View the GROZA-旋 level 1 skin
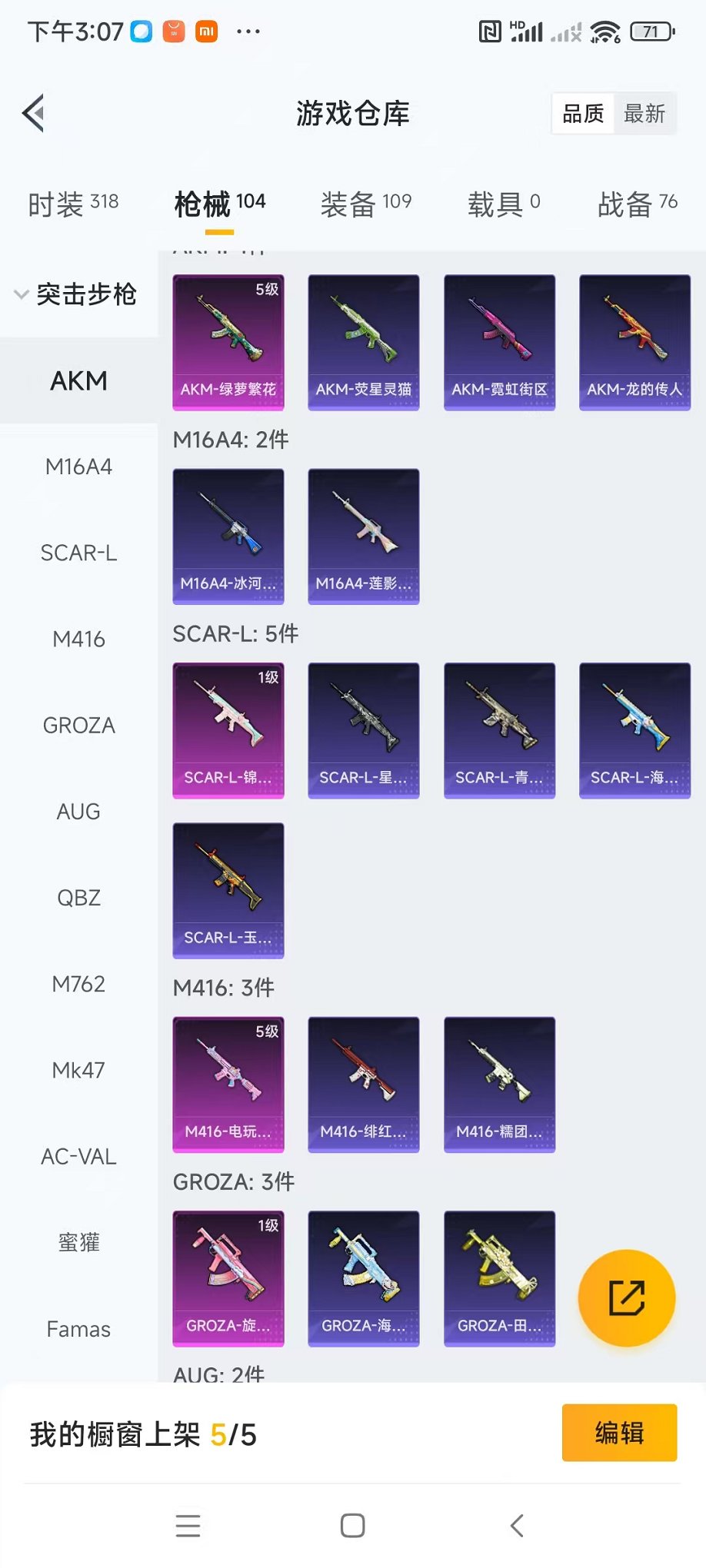This screenshot has height=1568, width=706. point(228,1278)
